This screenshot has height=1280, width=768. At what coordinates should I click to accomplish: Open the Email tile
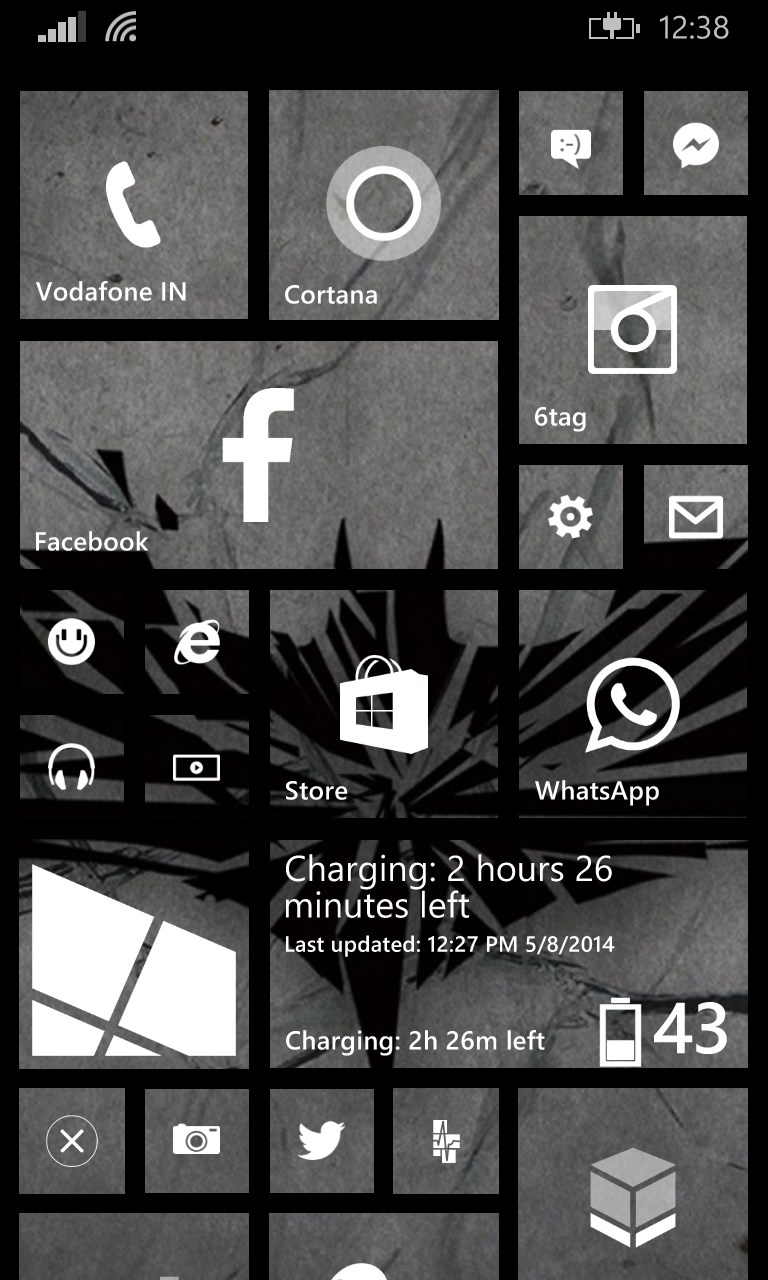pos(695,517)
